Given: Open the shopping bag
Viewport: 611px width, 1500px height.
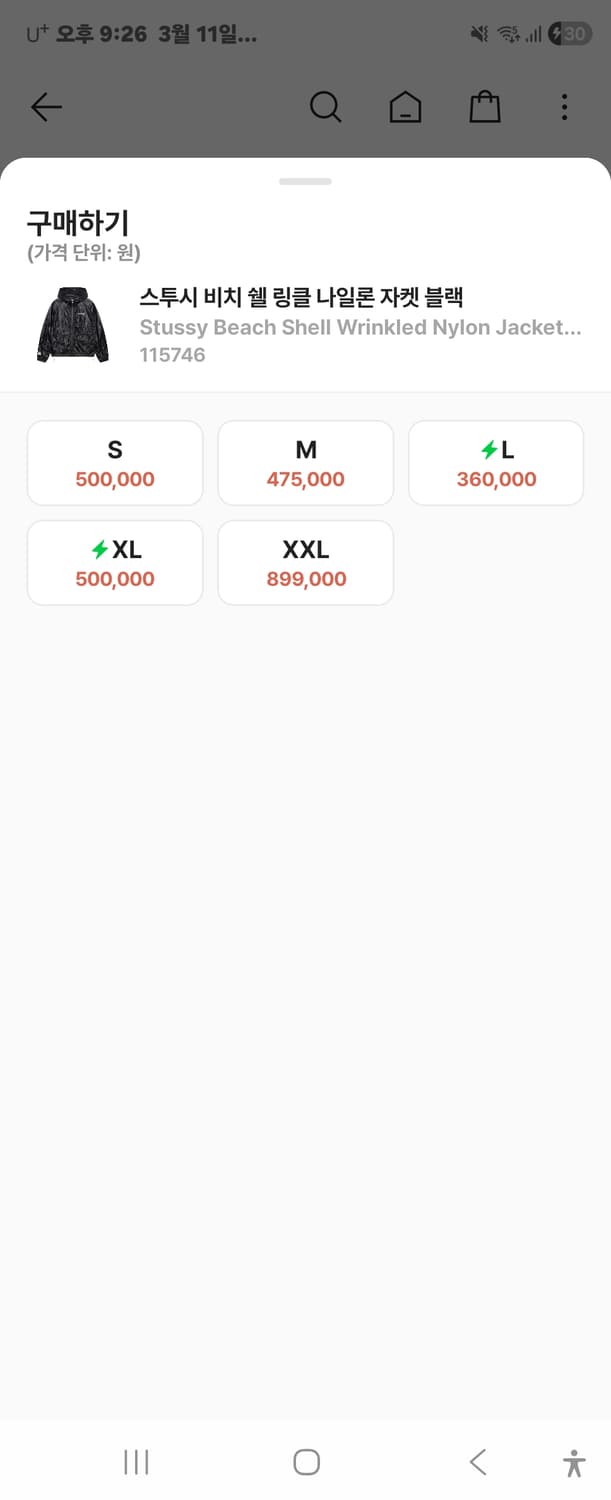Looking at the screenshot, I should (485, 107).
